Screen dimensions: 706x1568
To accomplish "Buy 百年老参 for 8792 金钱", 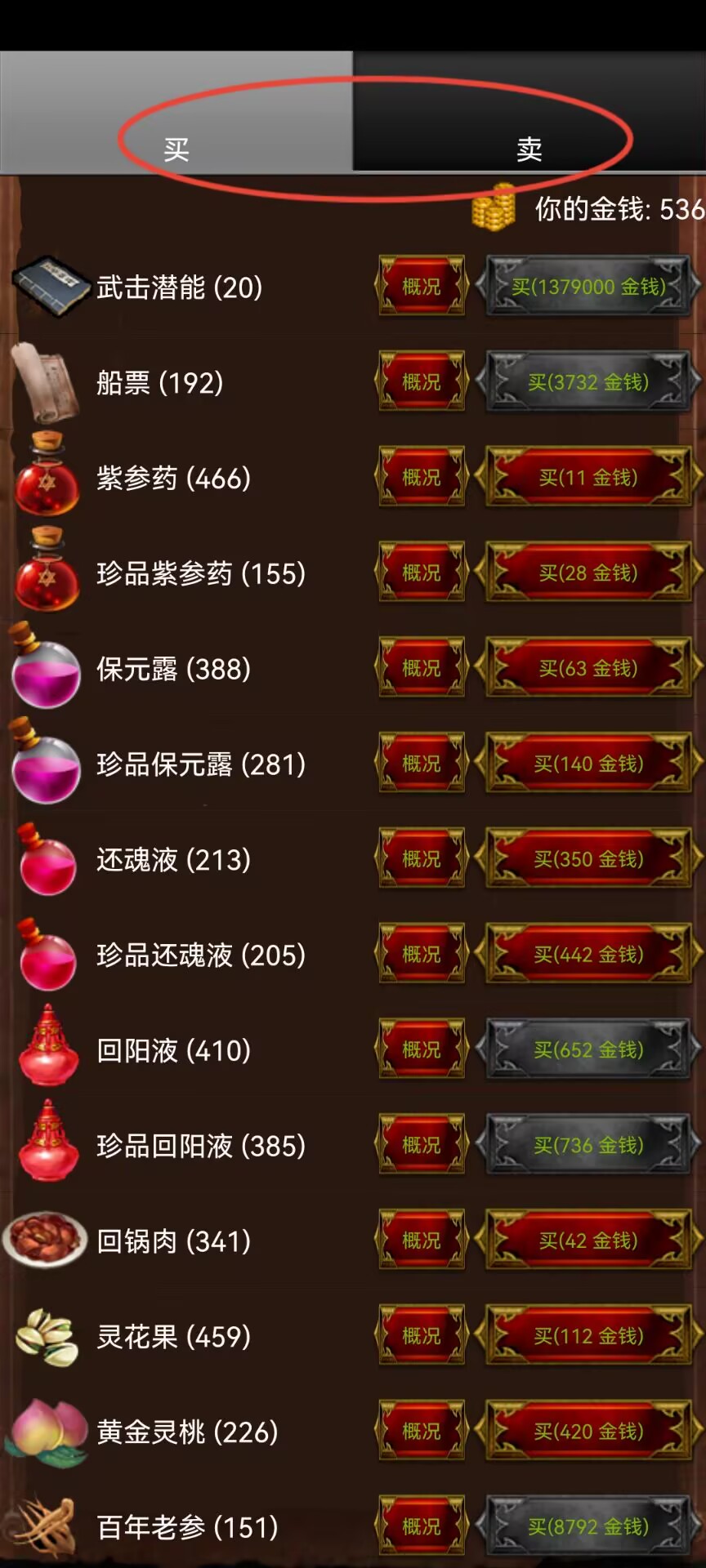I will coord(588,1527).
